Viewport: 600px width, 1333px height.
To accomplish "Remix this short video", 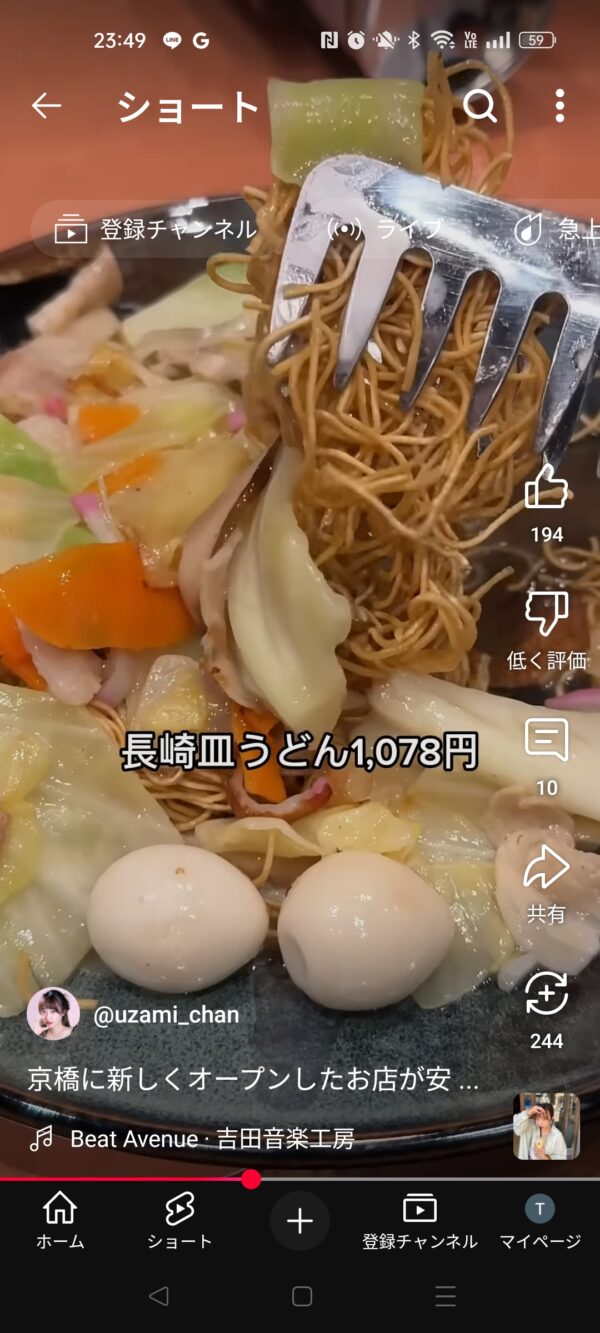I will pos(546,995).
